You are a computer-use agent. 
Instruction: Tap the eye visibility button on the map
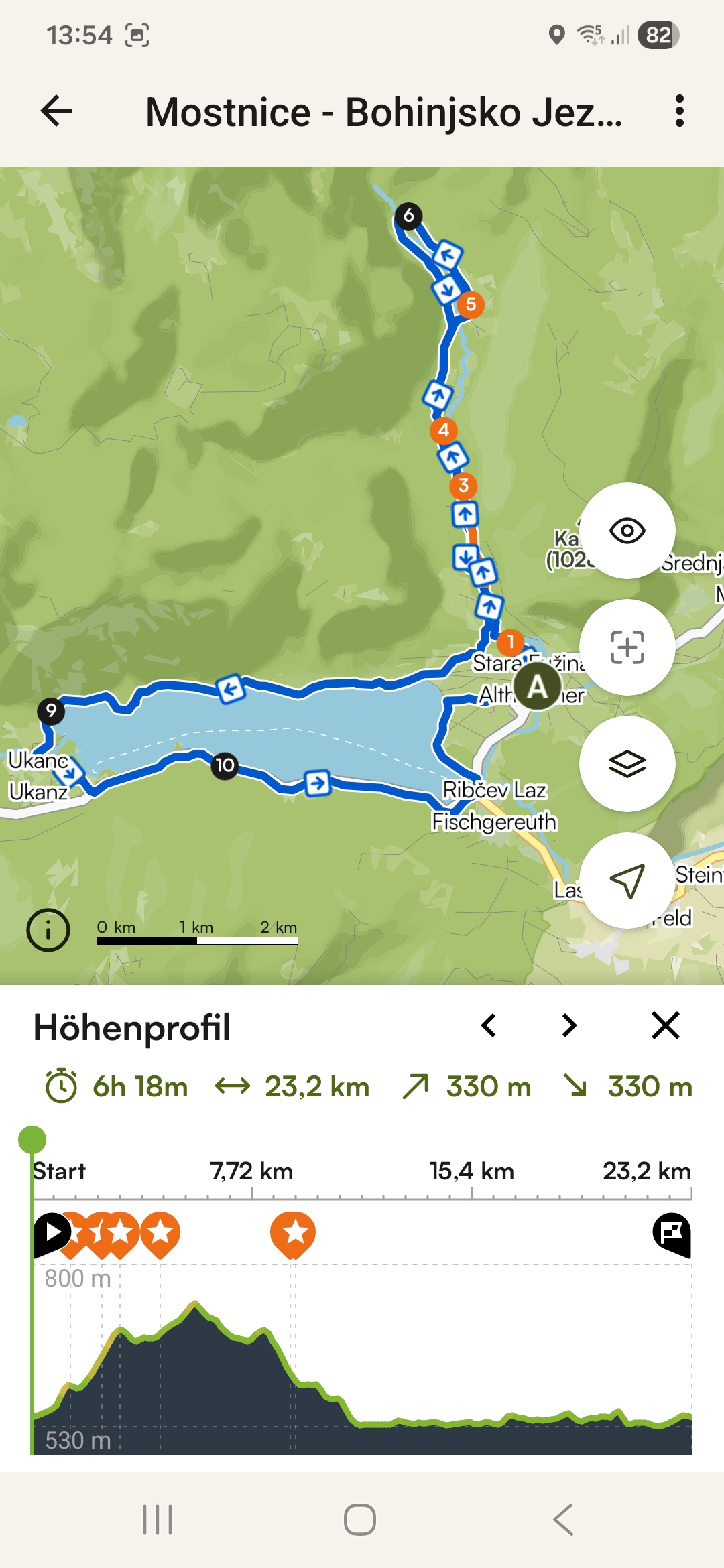627,531
